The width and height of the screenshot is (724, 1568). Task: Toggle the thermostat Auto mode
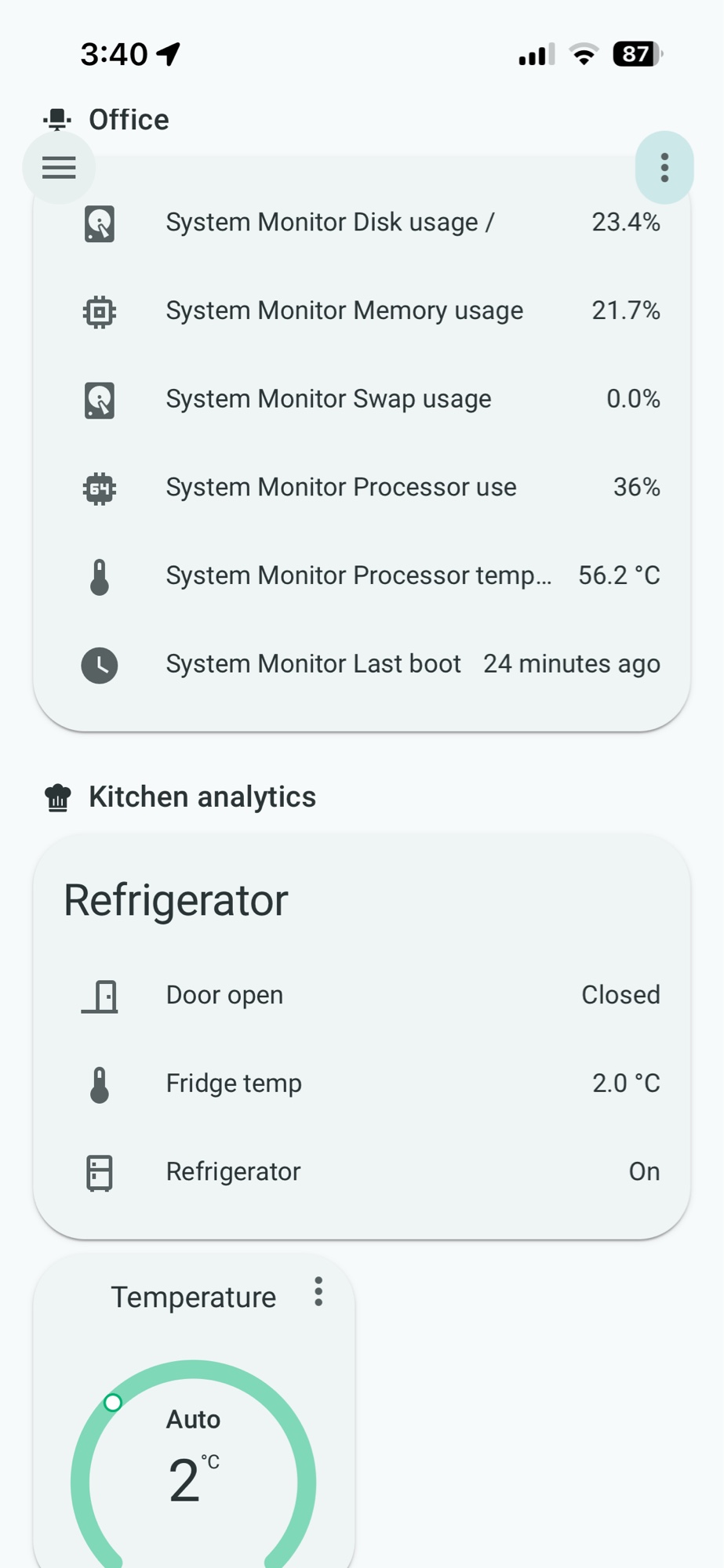[192, 1419]
